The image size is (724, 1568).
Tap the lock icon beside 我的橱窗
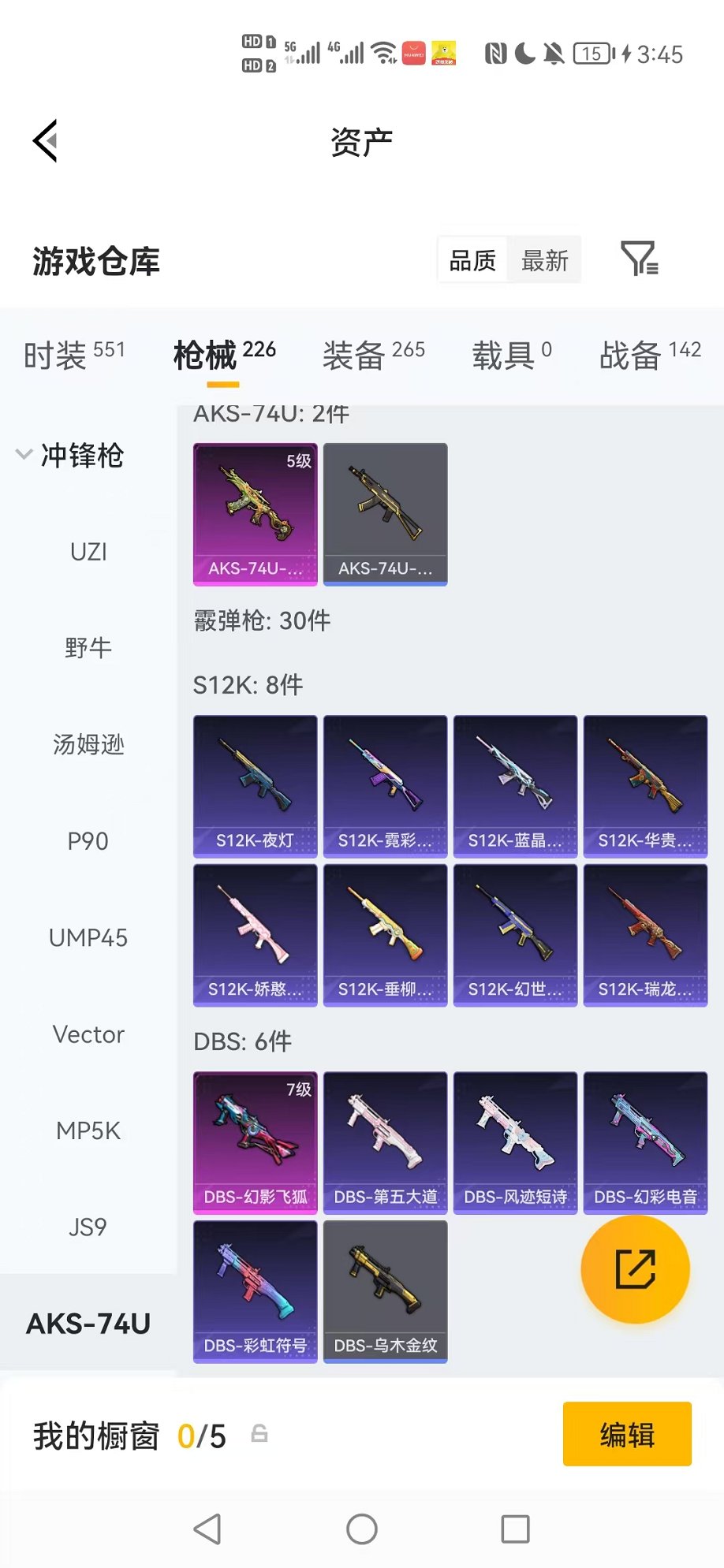(258, 1433)
